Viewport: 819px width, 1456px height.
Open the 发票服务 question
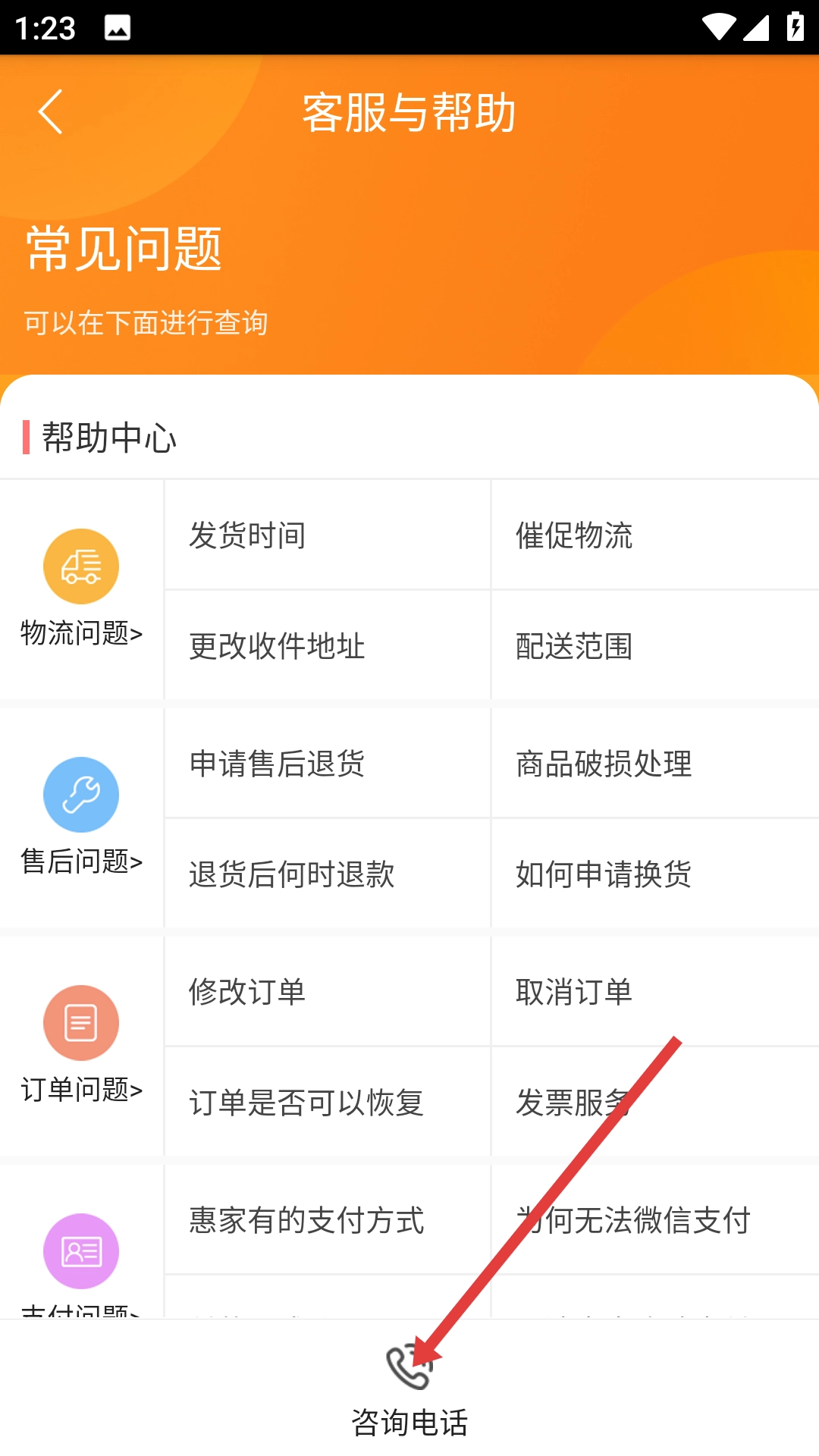[x=654, y=1103]
